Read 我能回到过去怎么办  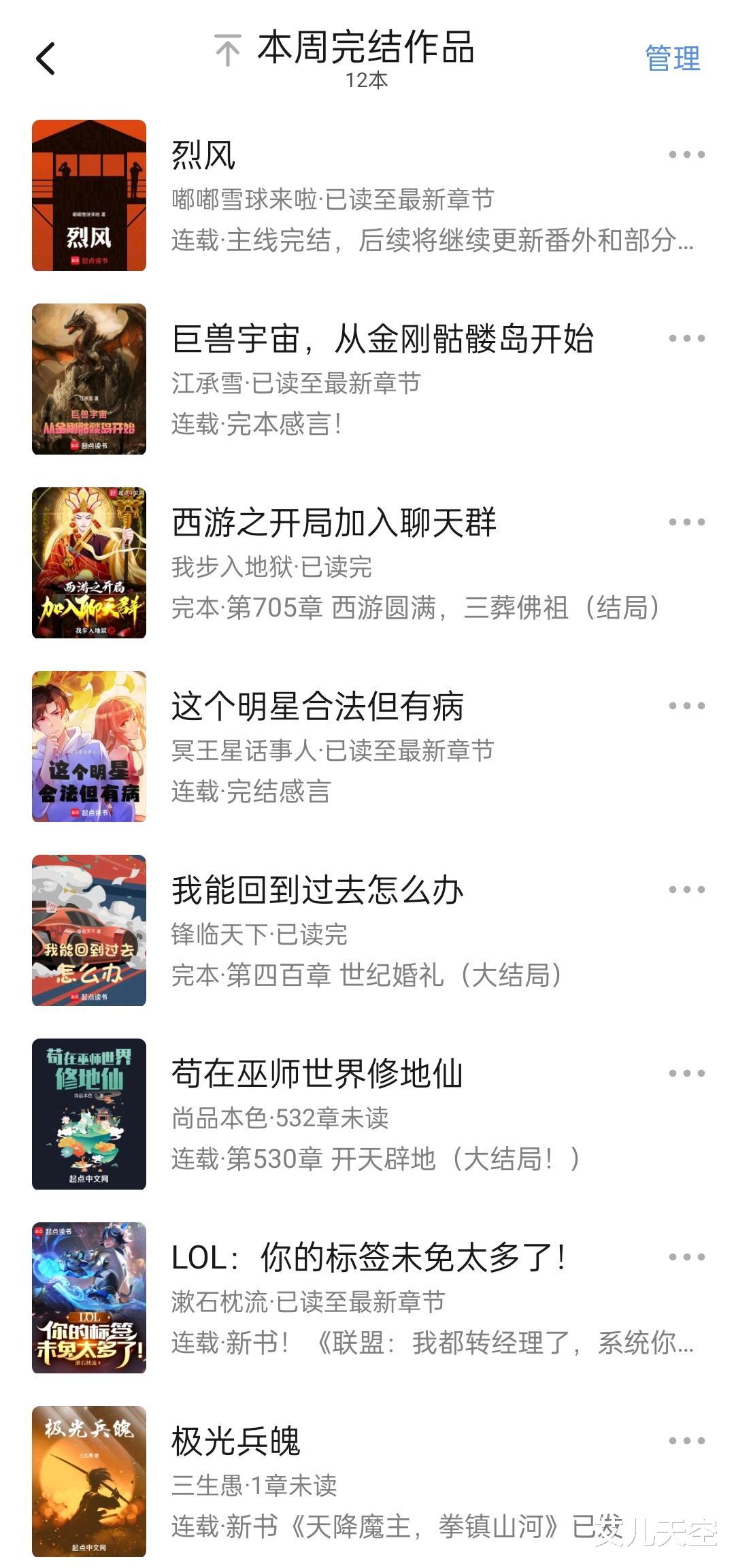317,890
